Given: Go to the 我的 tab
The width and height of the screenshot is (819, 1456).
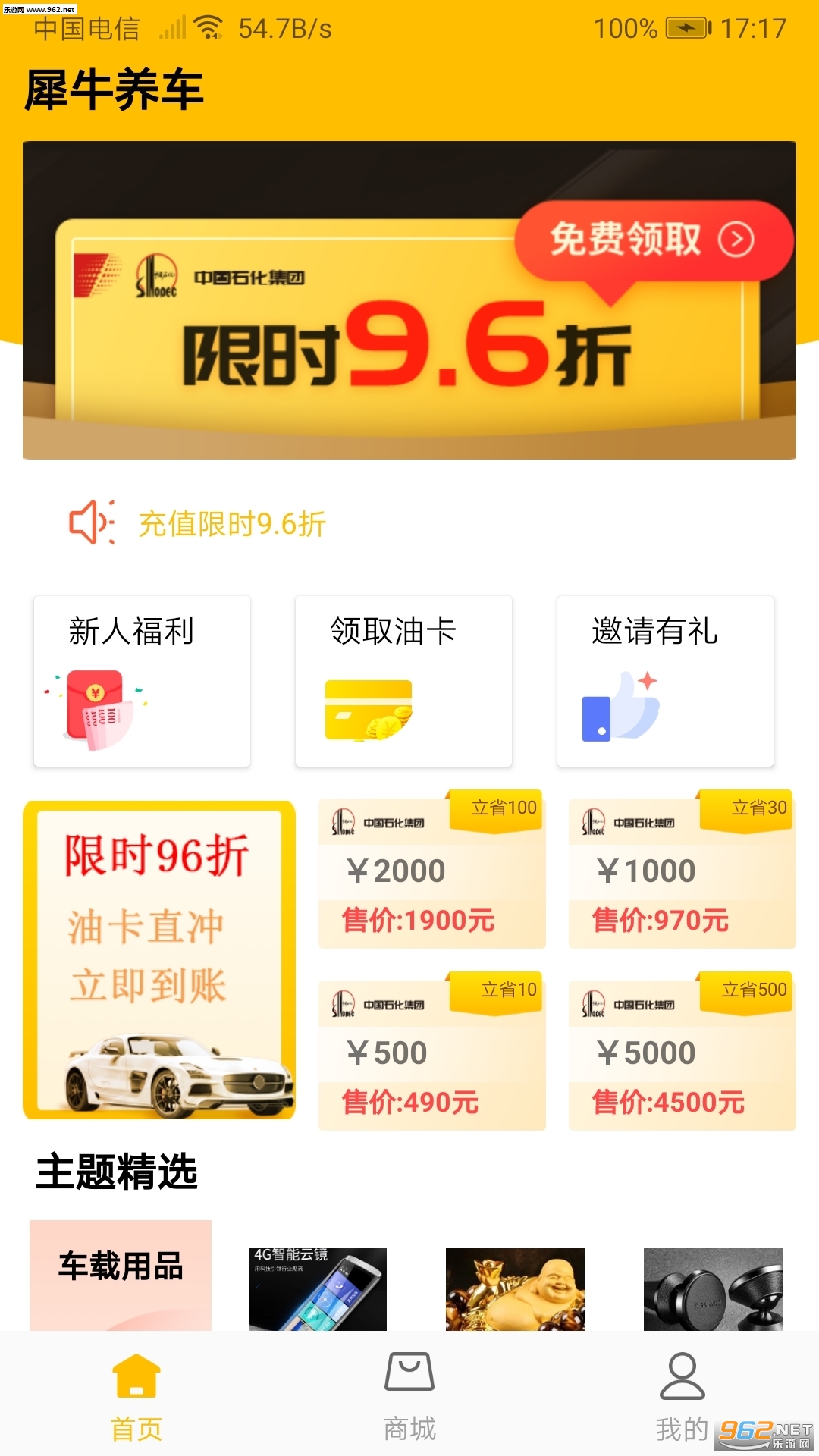Looking at the screenshot, I should tap(682, 1397).
